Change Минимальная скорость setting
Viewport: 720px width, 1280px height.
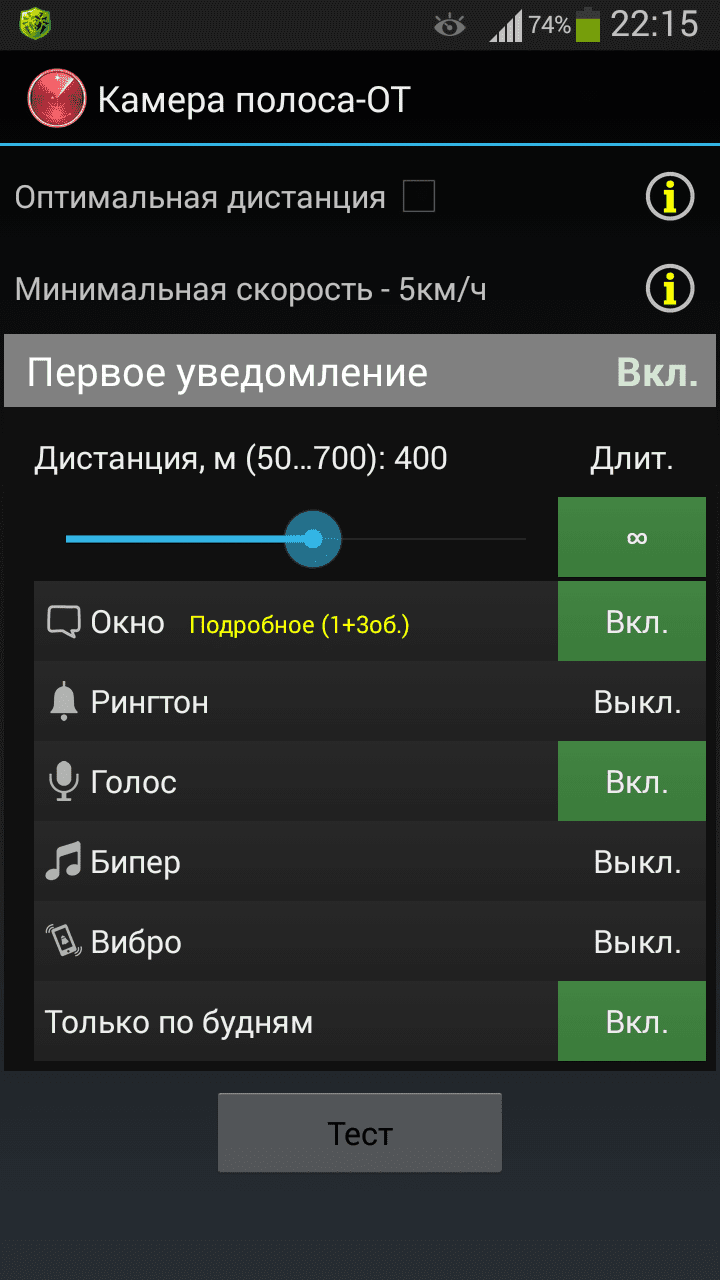click(250, 290)
